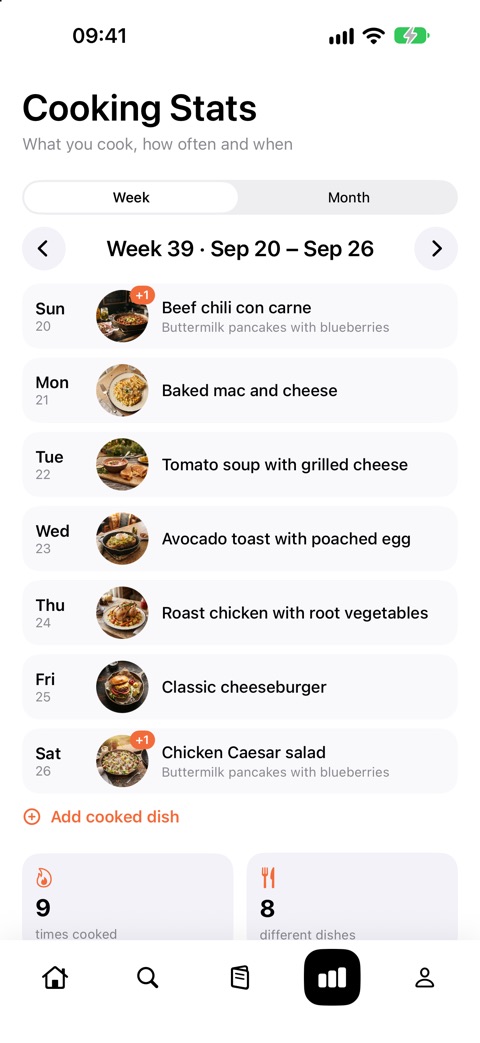
Task: Open the recipe book tab
Action: pos(240,977)
